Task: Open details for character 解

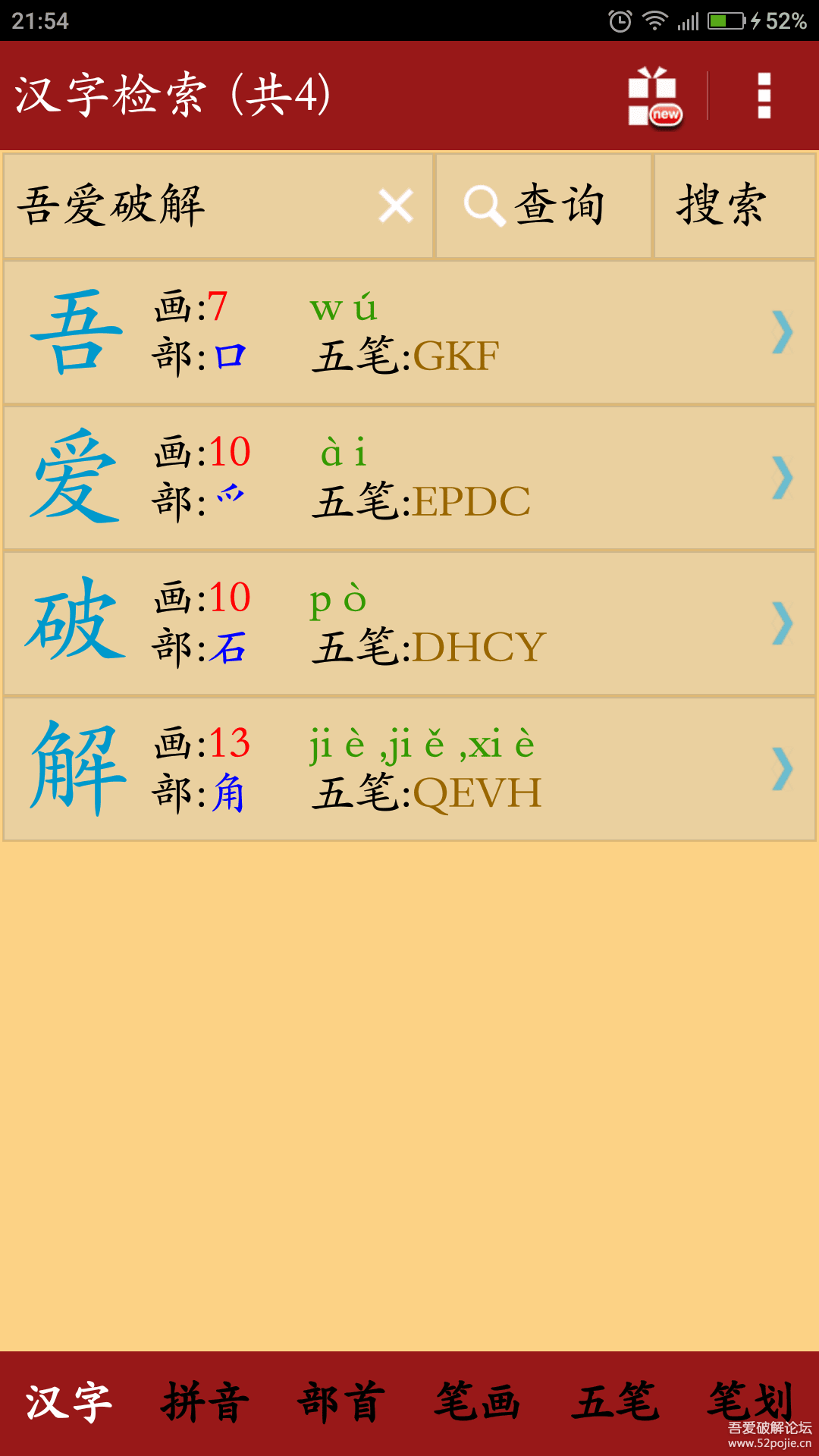Action: (x=409, y=769)
